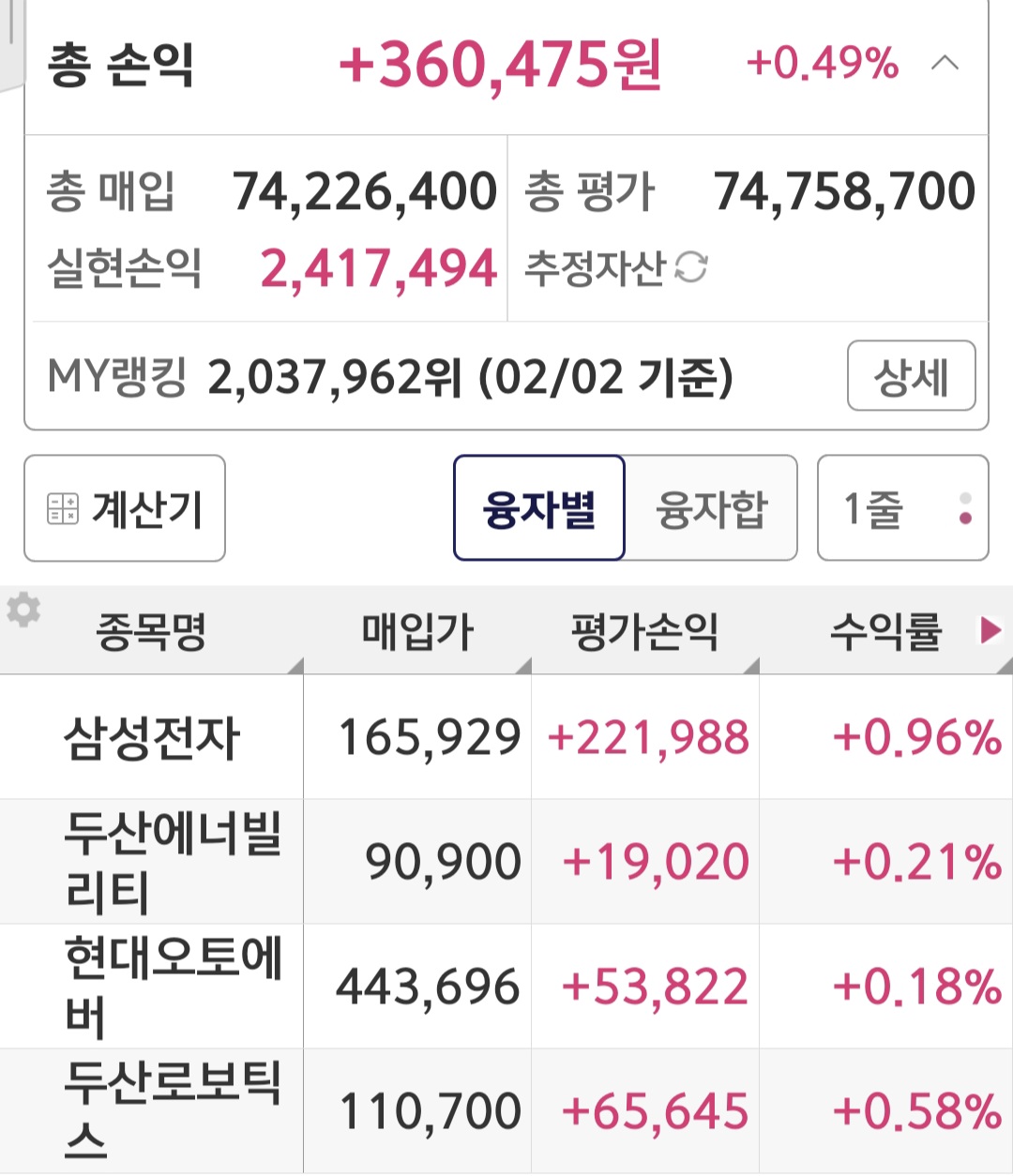Open the 삼성전자 holding row
Viewport: 1013px width, 1176px height.
click(x=506, y=737)
